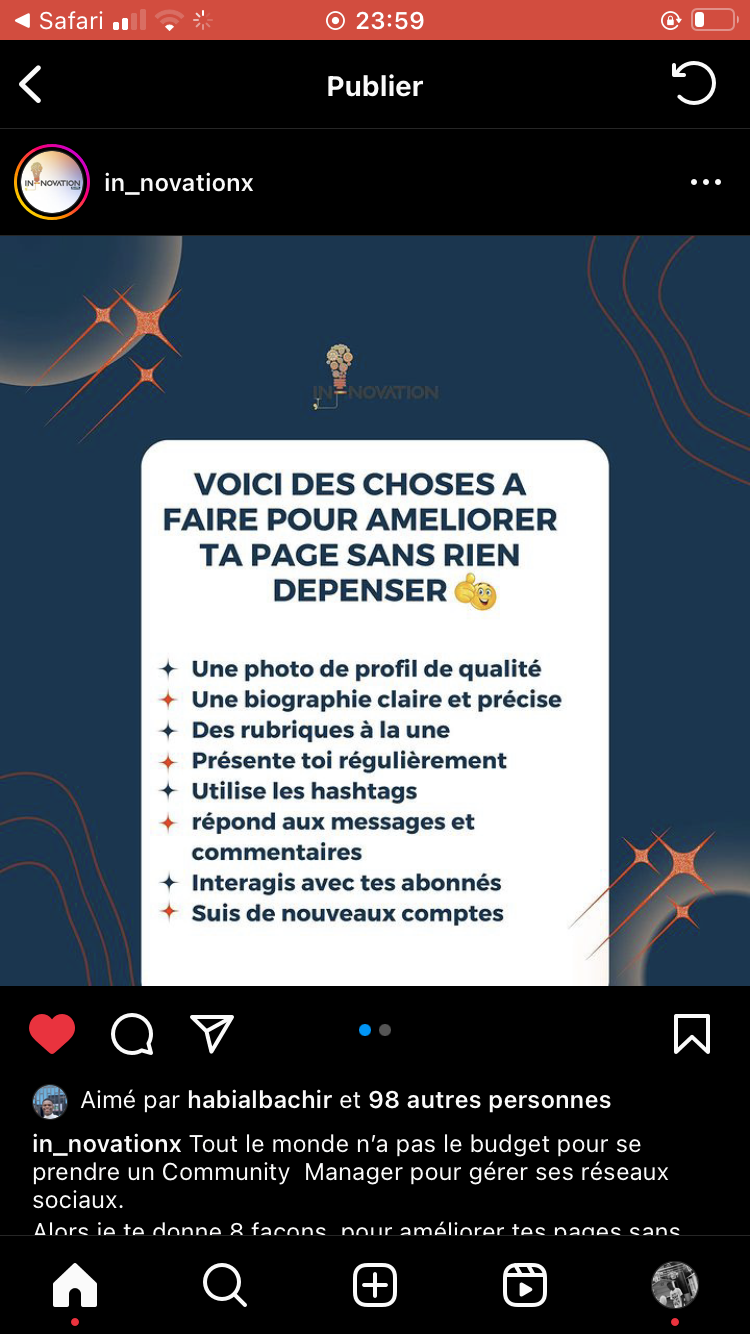Switch to the Home tab

tap(75, 1285)
